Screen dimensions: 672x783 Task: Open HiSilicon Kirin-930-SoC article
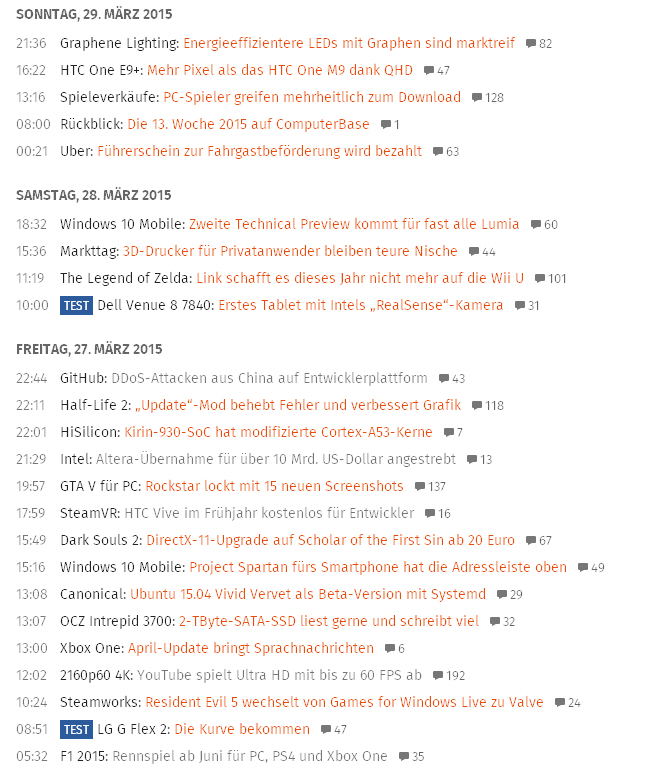click(278, 432)
